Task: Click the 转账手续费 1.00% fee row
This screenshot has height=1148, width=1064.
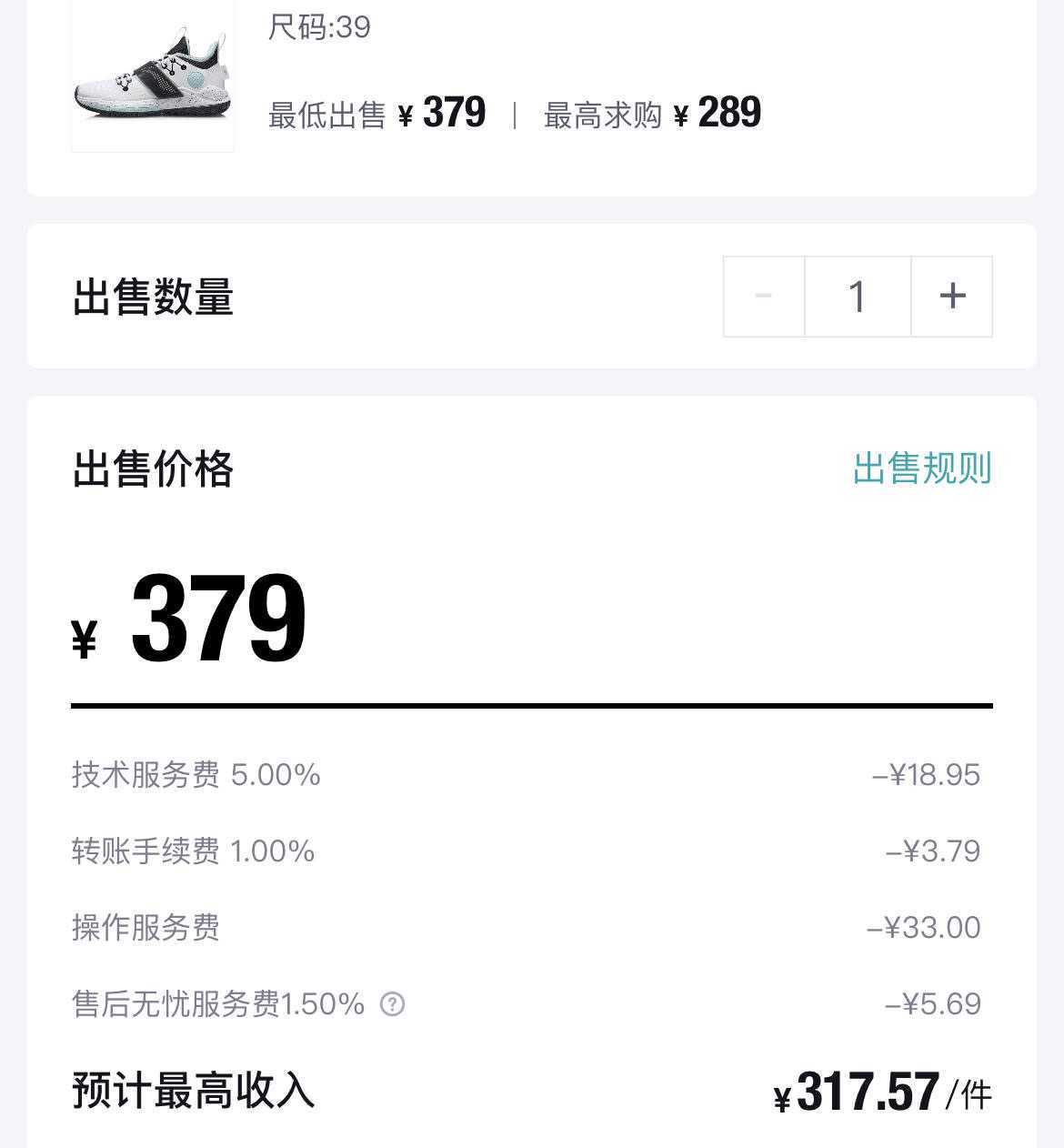Action: coord(193,852)
